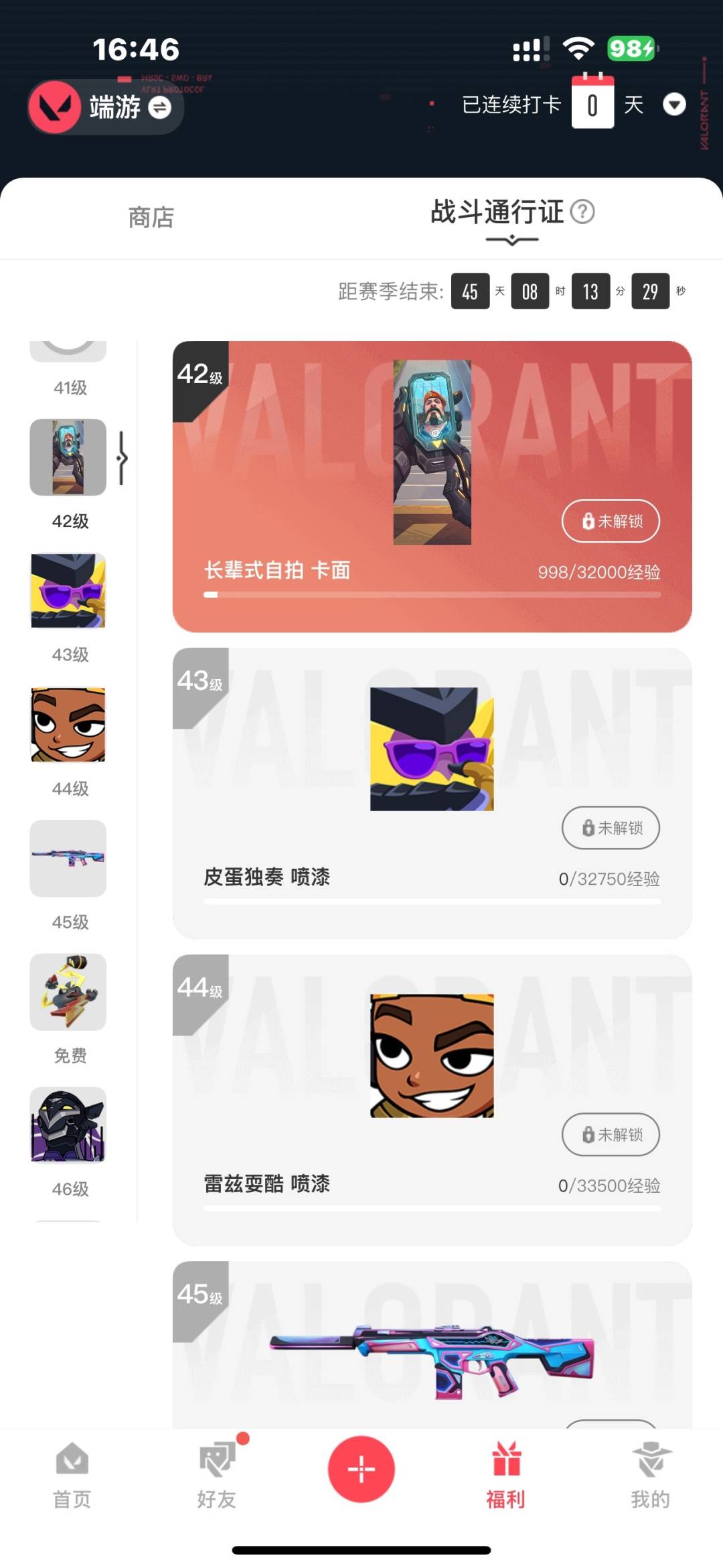
Task: Switch to the 福利 tab
Action: point(506,1475)
